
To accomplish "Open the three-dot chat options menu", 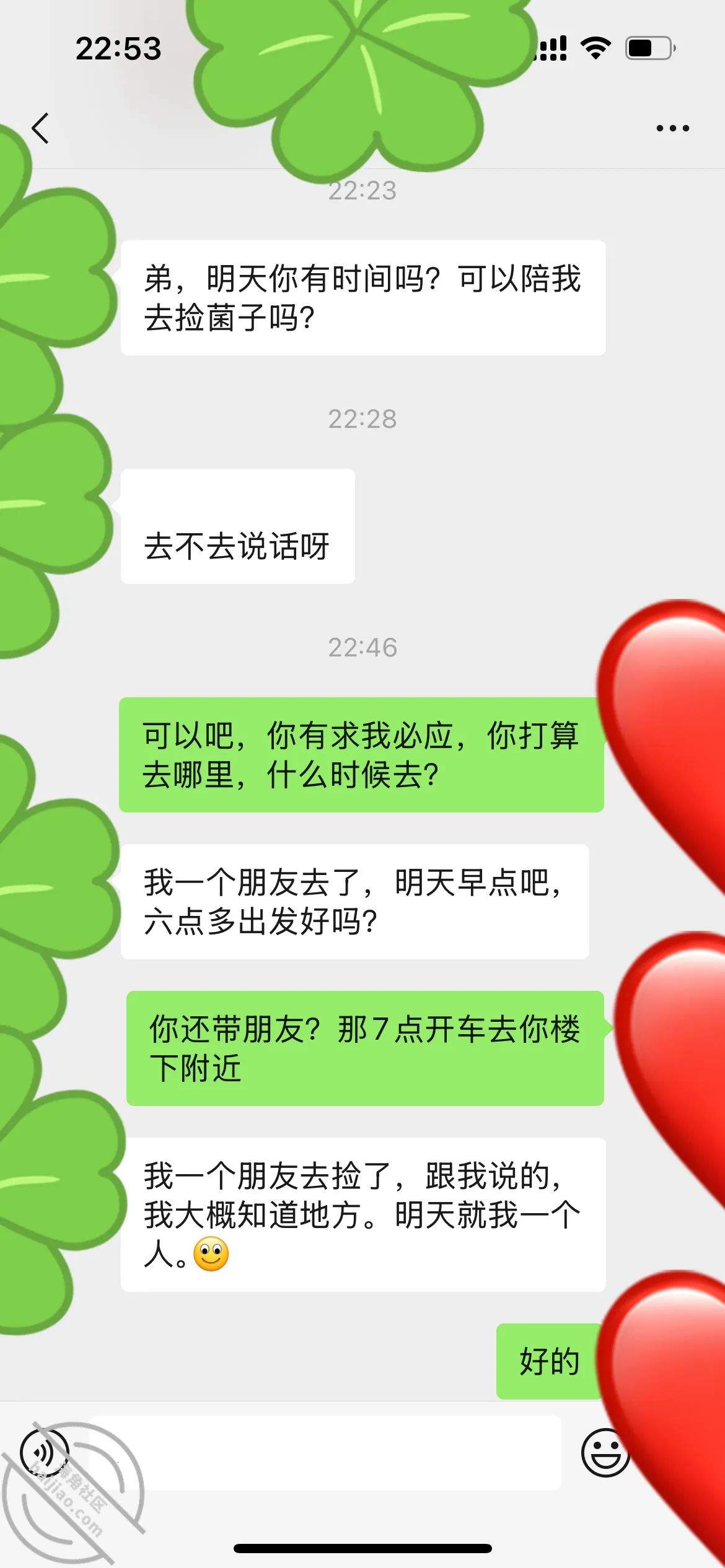I will [x=672, y=128].
